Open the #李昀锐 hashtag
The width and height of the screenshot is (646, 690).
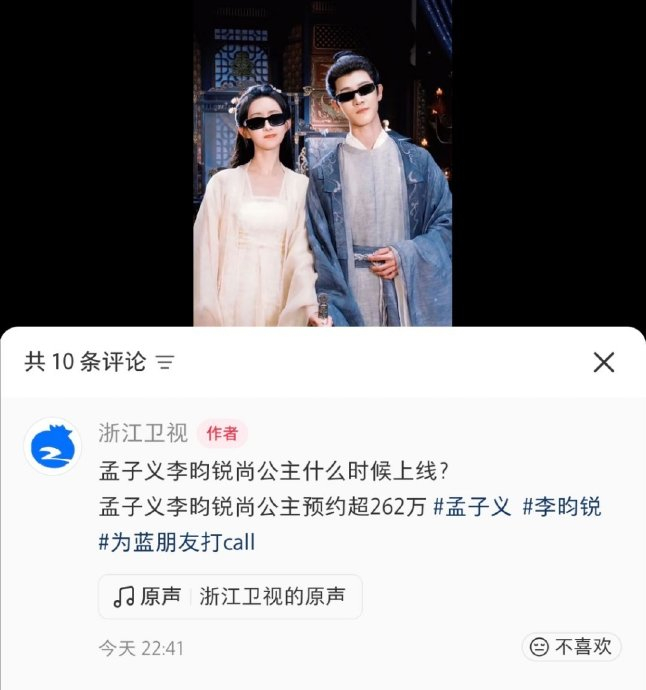562,507
